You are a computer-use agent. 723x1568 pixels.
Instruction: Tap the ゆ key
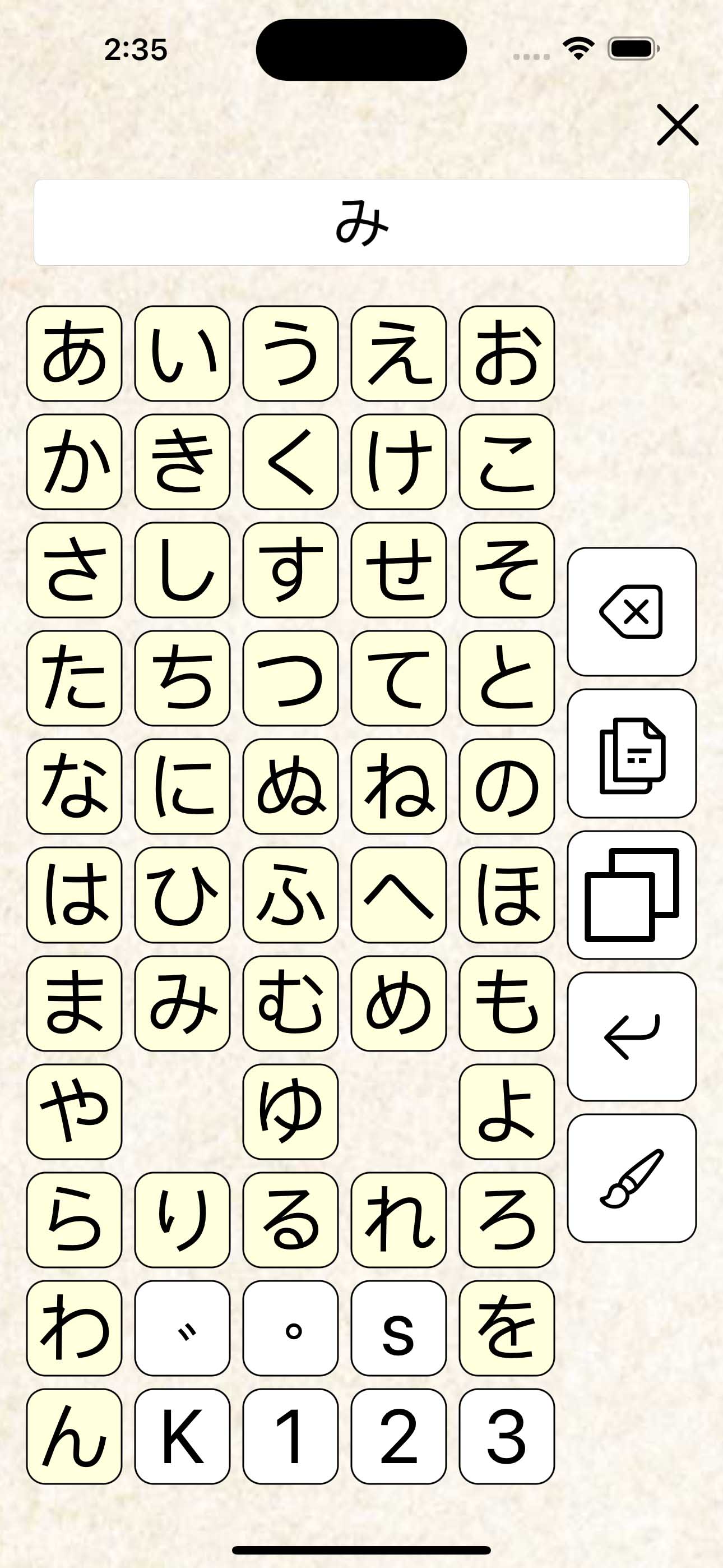point(290,1112)
